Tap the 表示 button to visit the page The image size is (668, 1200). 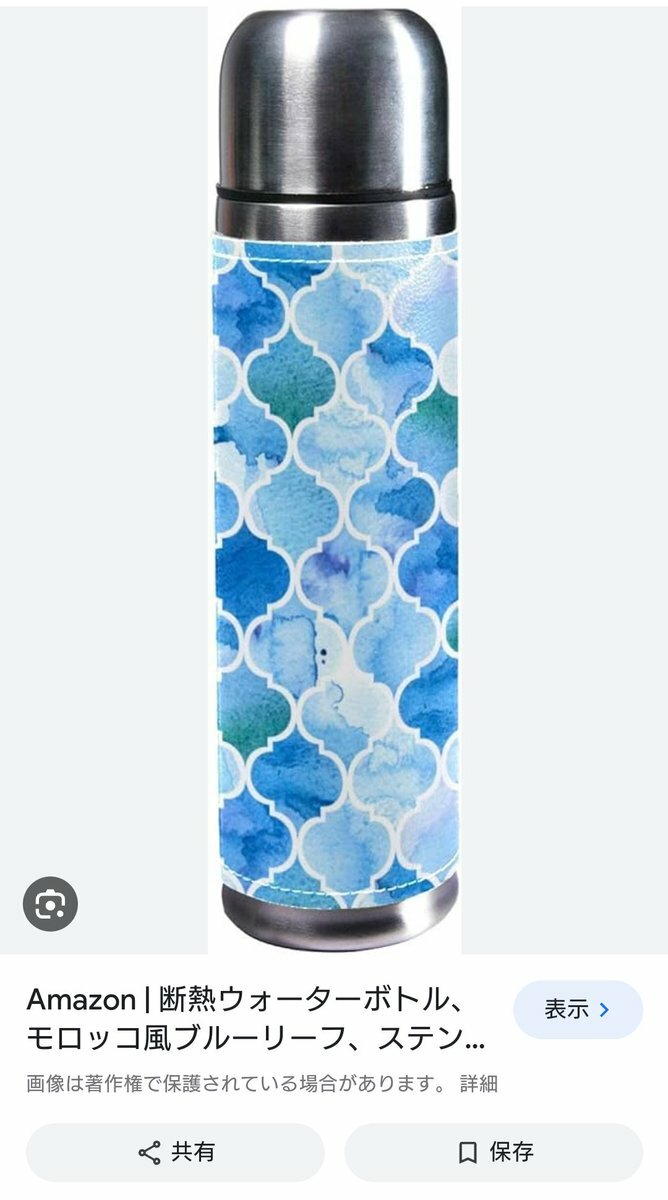tap(577, 1010)
